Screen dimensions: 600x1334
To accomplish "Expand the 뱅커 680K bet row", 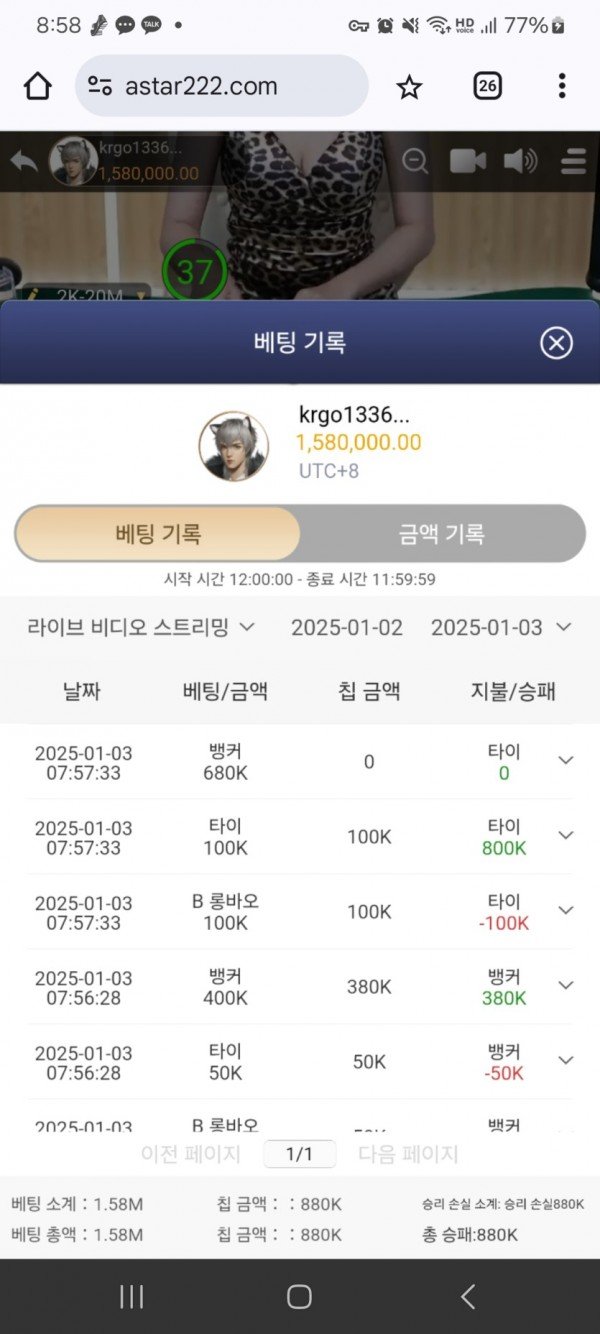I will (x=566, y=761).
